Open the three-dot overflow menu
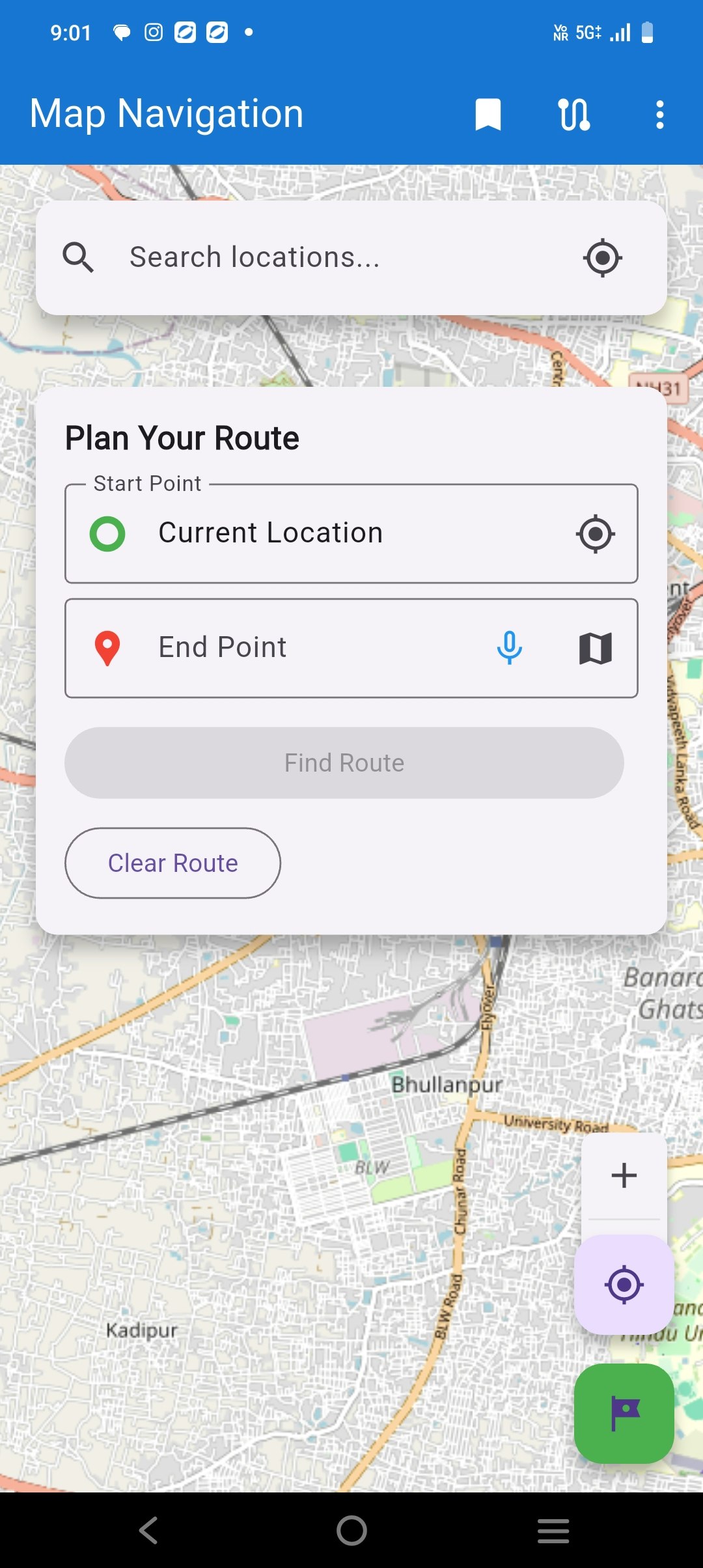This screenshot has width=703, height=1568. pos(659,115)
